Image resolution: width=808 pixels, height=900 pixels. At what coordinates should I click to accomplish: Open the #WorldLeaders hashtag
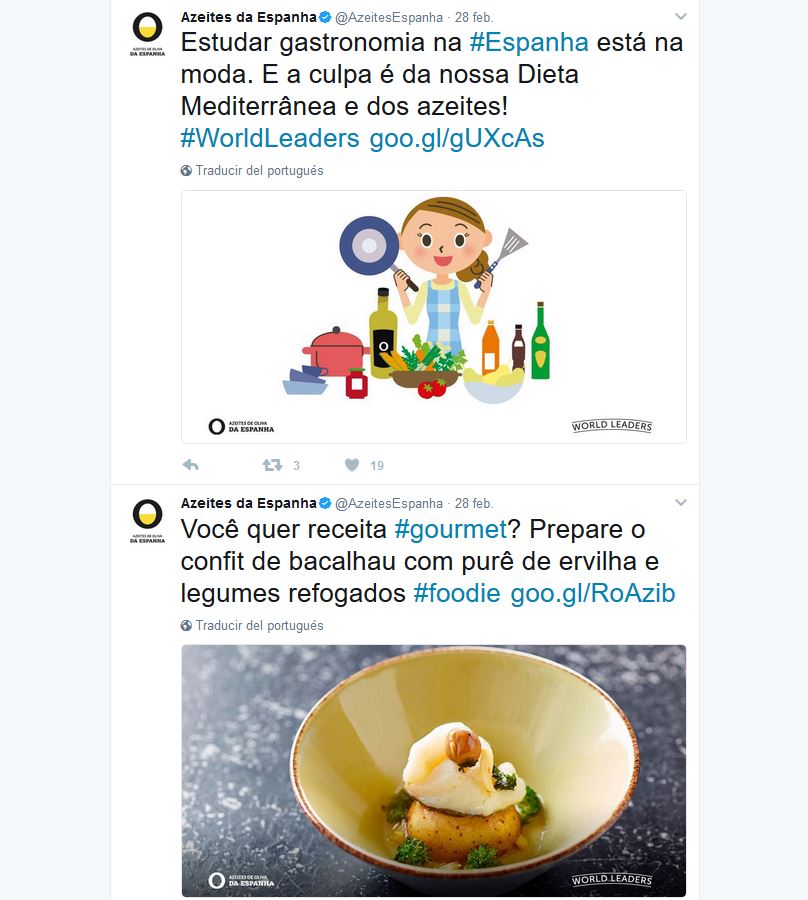pyautogui.click(x=270, y=138)
